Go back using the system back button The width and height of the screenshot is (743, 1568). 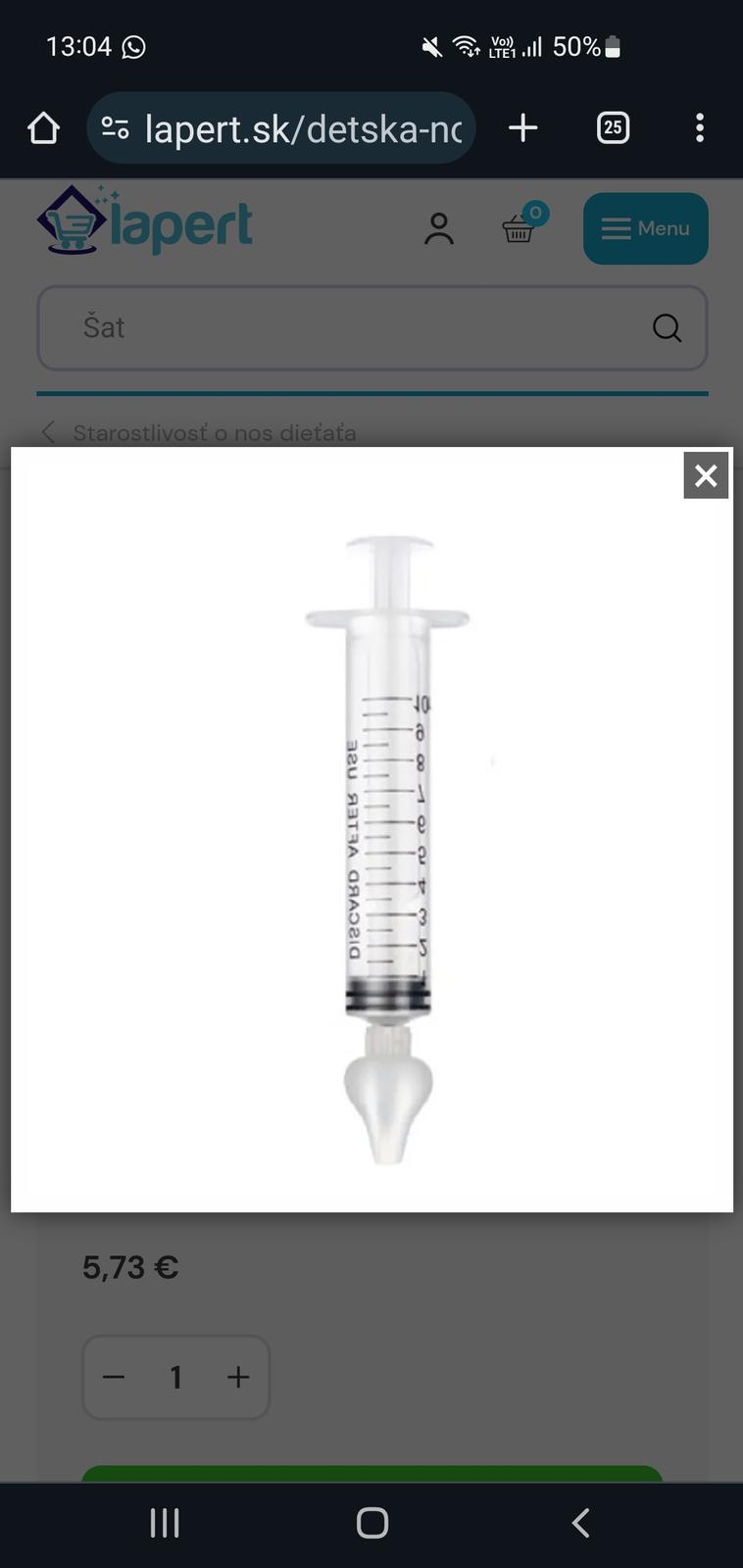click(580, 1523)
